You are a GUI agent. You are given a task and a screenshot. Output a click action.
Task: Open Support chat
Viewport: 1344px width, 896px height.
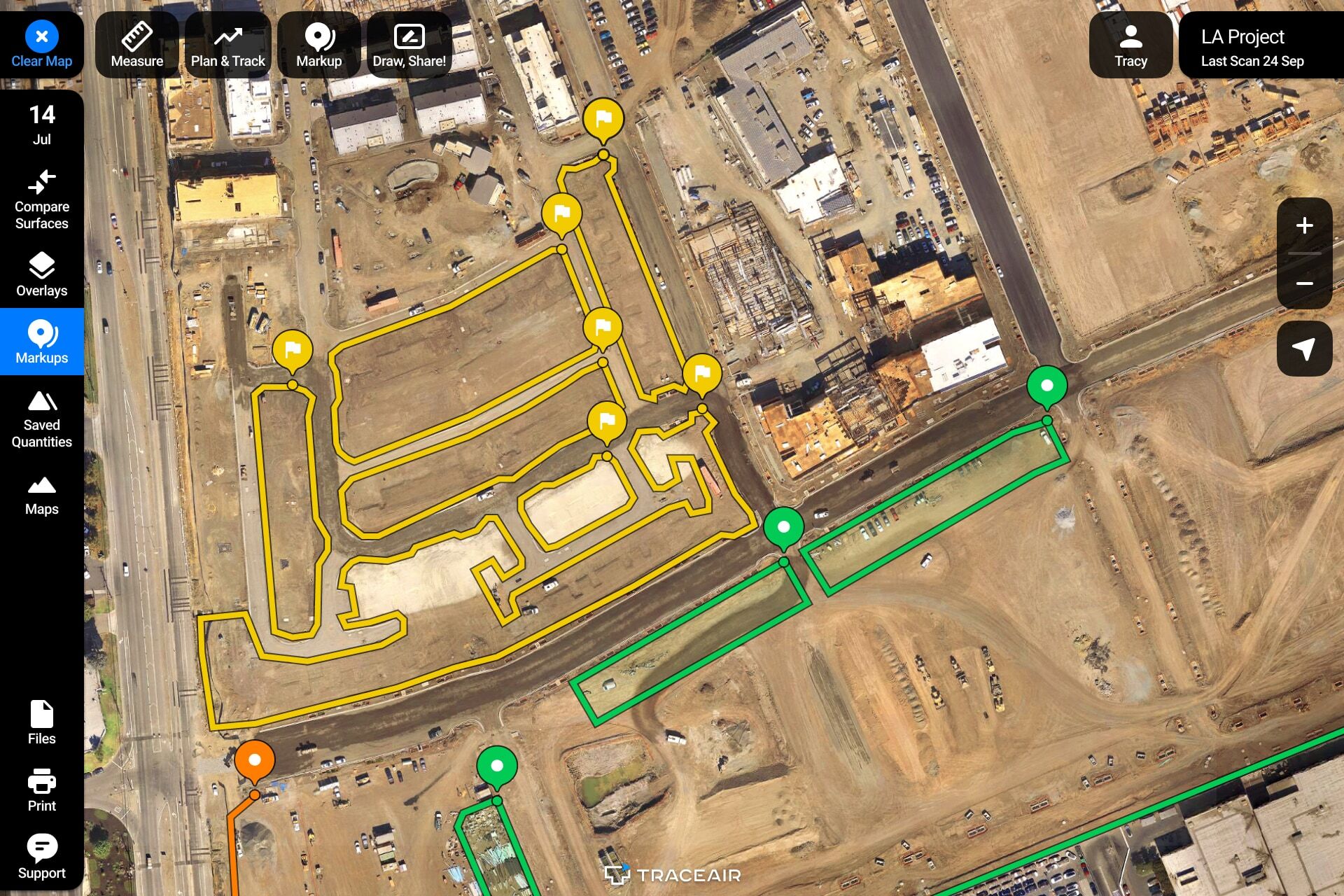point(42,857)
